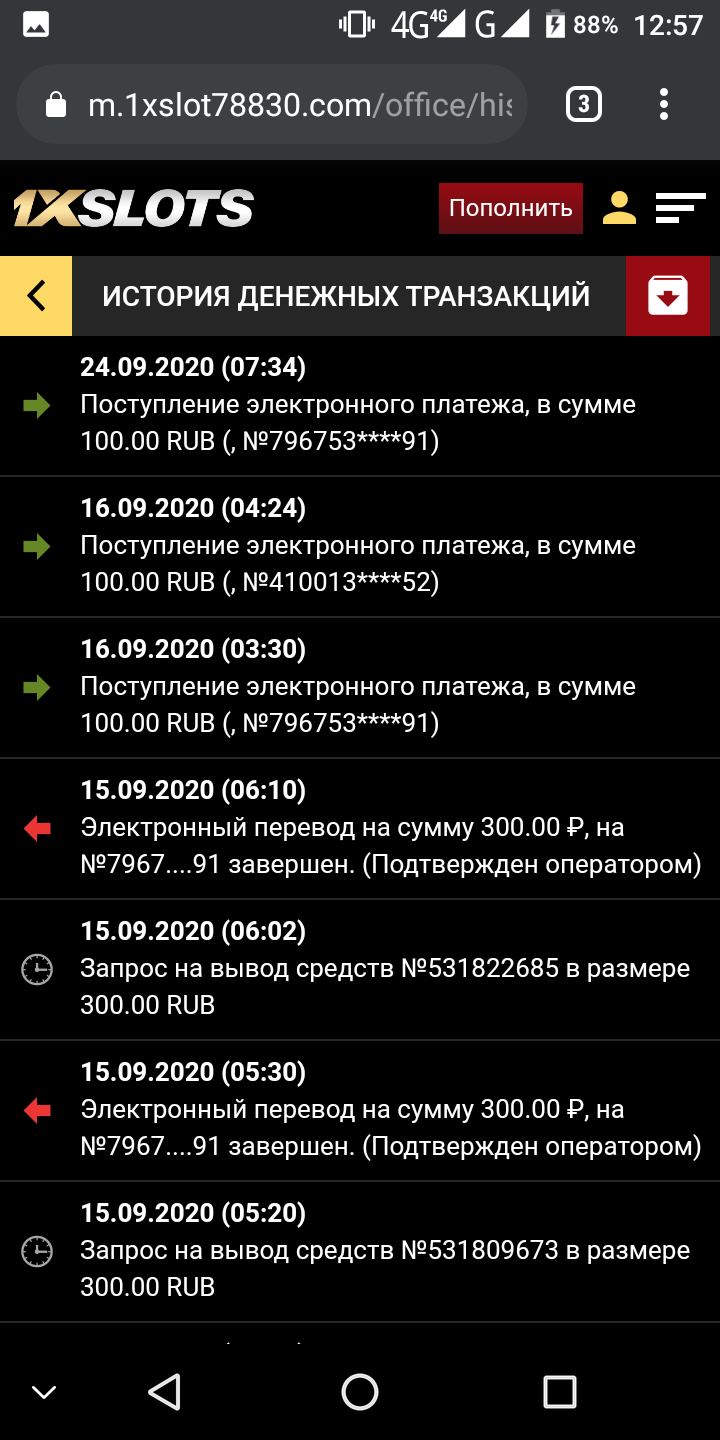Viewport: 720px width, 1440px height.
Task: Open the user profile icon
Action: tap(619, 208)
